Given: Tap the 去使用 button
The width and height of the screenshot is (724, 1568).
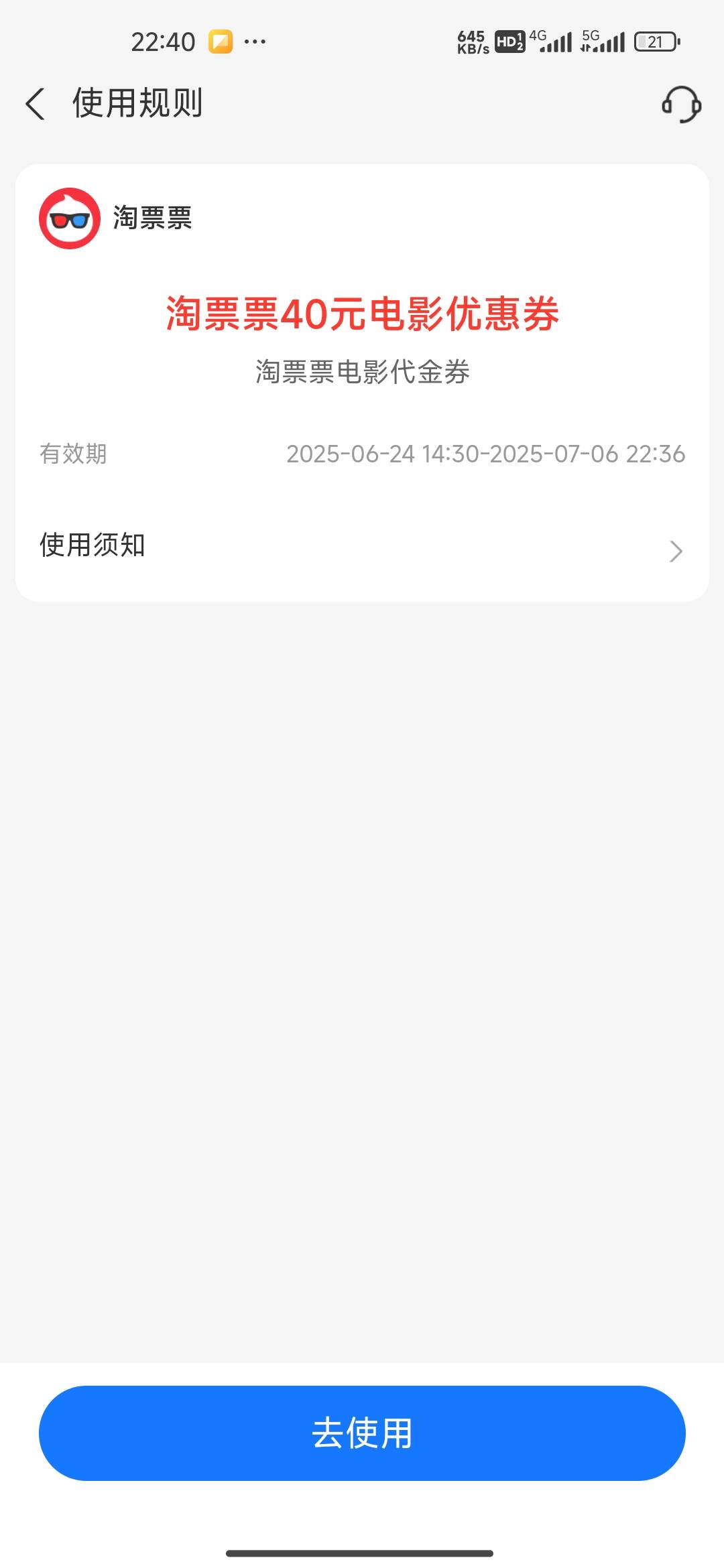Looking at the screenshot, I should (x=362, y=1433).
